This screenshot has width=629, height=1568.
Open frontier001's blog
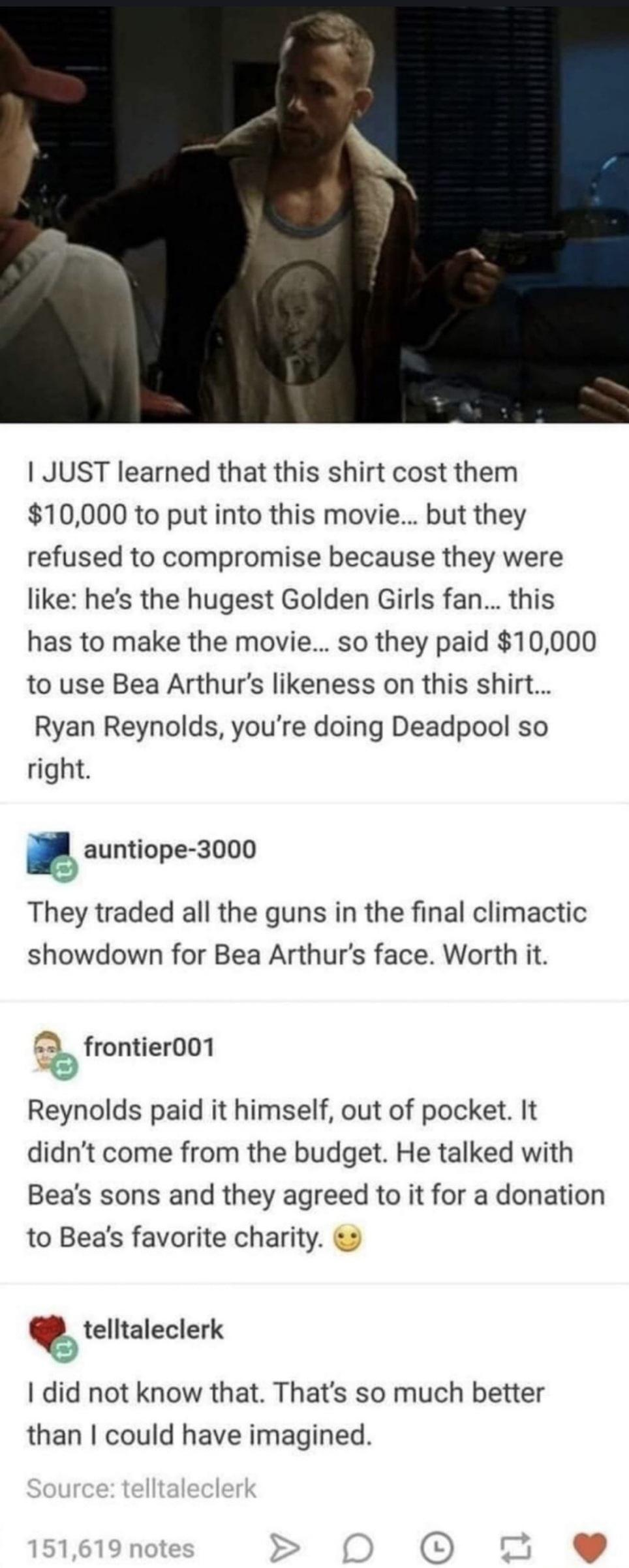pos(149,1046)
